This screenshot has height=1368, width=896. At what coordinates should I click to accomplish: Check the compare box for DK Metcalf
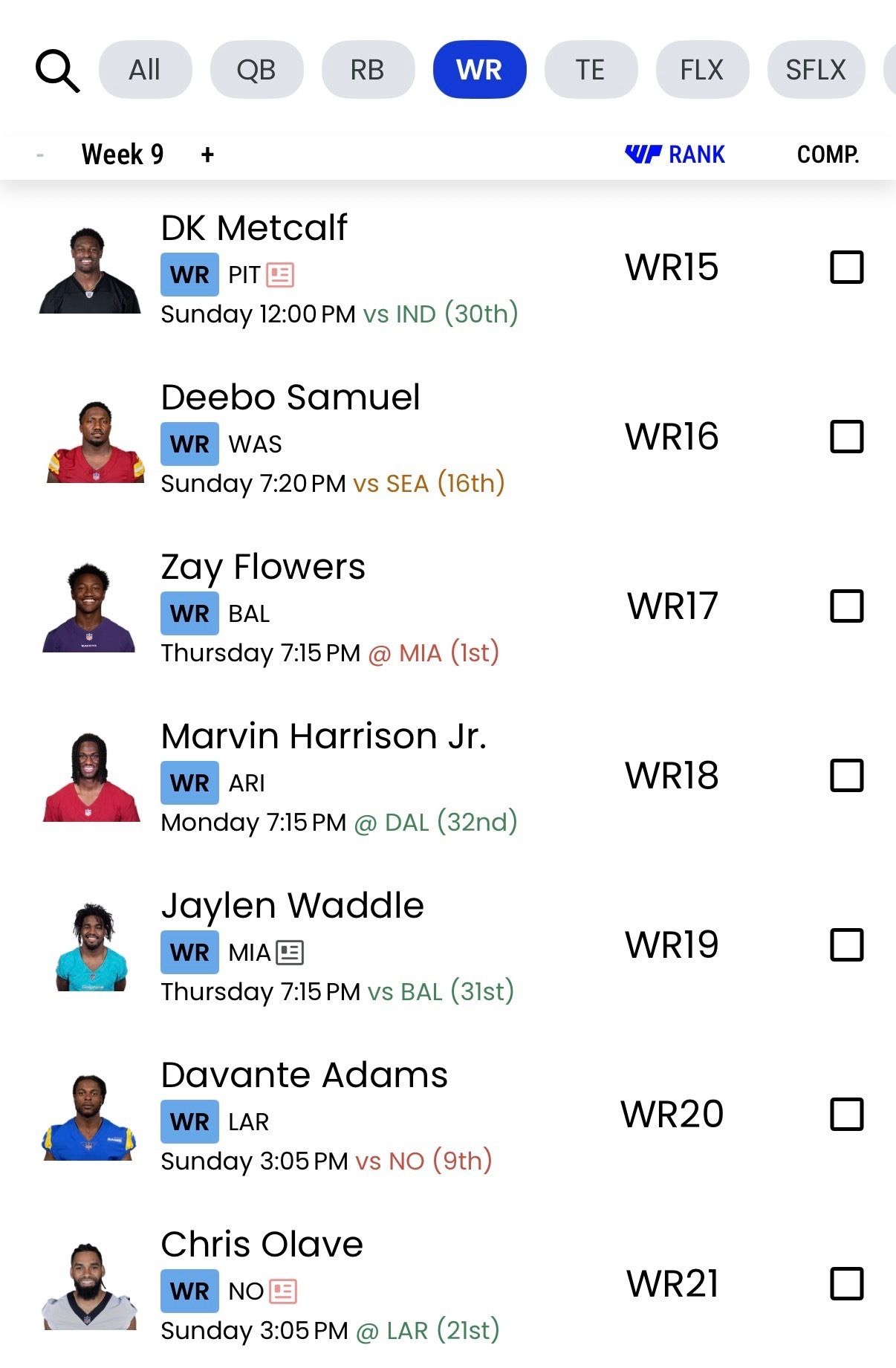[x=846, y=268]
